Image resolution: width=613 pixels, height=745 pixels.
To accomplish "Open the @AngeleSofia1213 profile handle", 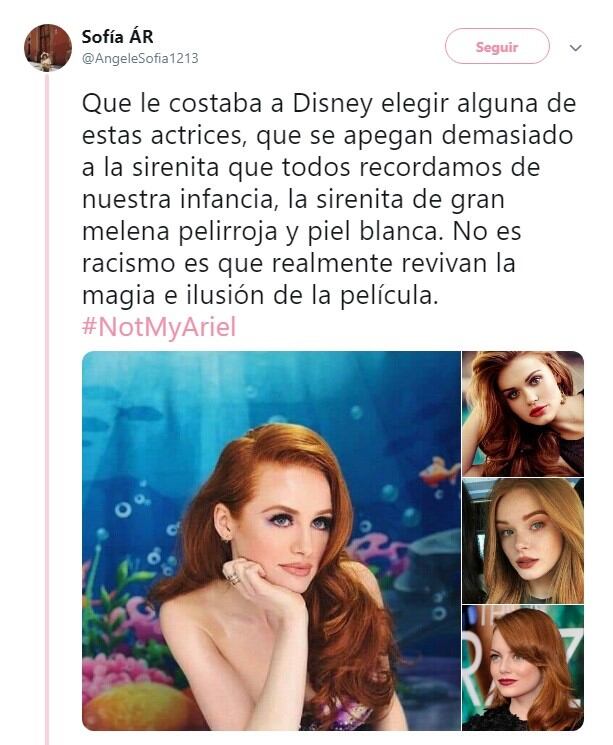I will pyautogui.click(x=140, y=59).
